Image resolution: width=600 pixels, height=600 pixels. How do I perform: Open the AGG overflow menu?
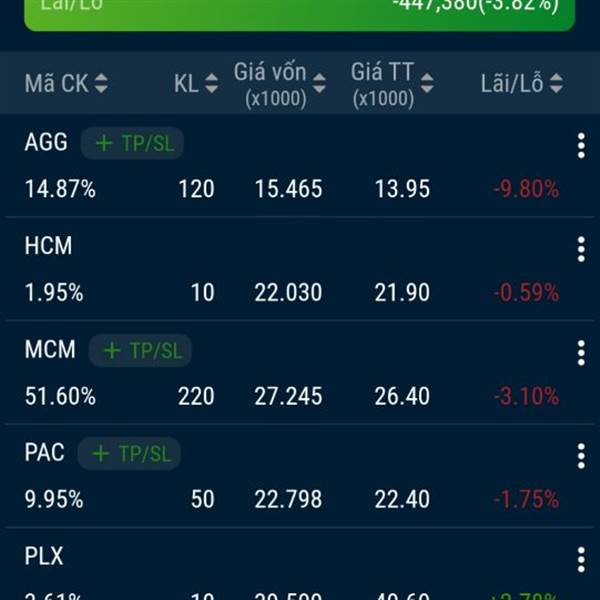(x=580, y=146)
